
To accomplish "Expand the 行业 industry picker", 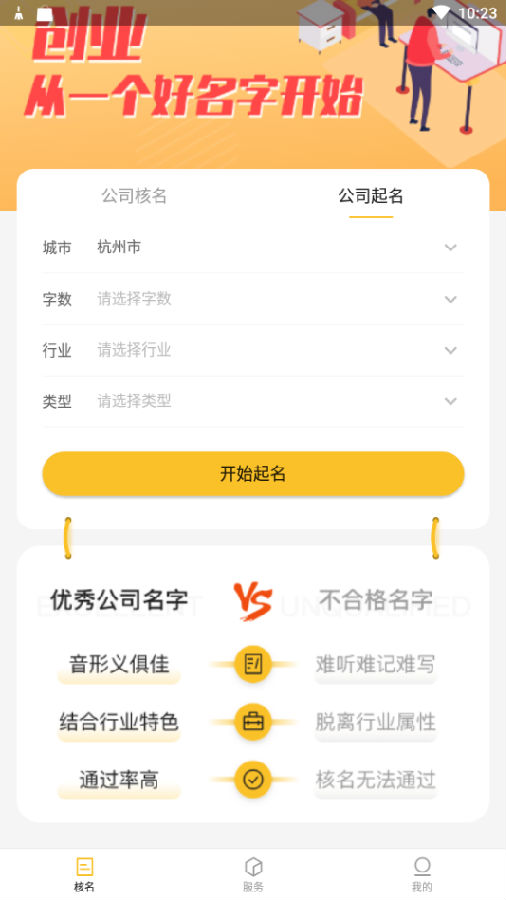I will tap(253, 350).
